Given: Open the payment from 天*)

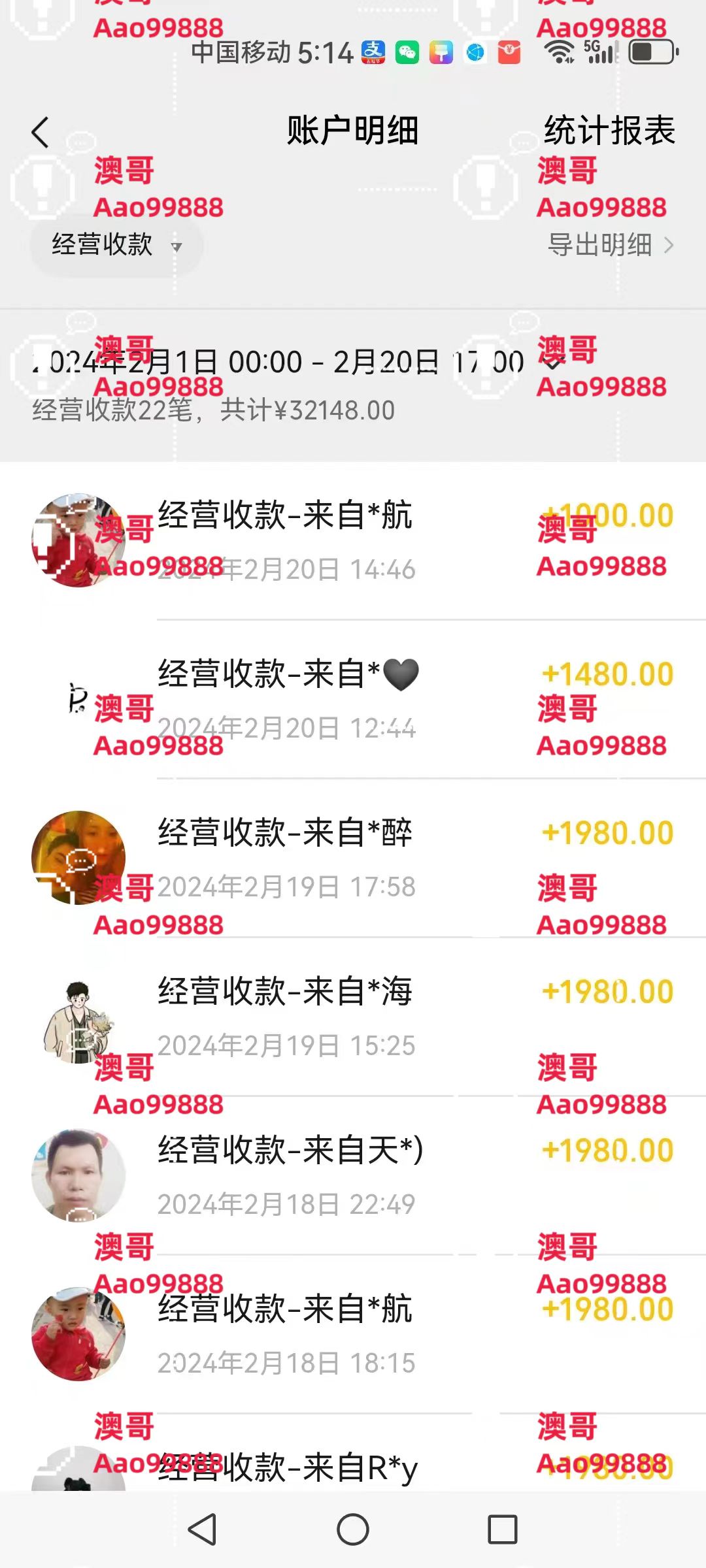Looking at the screenshot, I should 353,1176.
